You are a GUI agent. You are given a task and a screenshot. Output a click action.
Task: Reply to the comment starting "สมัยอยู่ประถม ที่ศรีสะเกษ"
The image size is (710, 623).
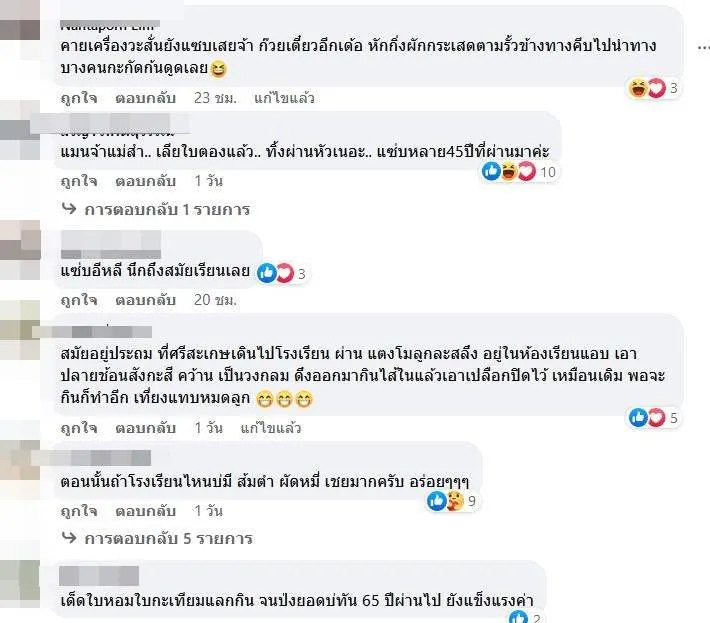pyautogui.click(x=144, y=427)
